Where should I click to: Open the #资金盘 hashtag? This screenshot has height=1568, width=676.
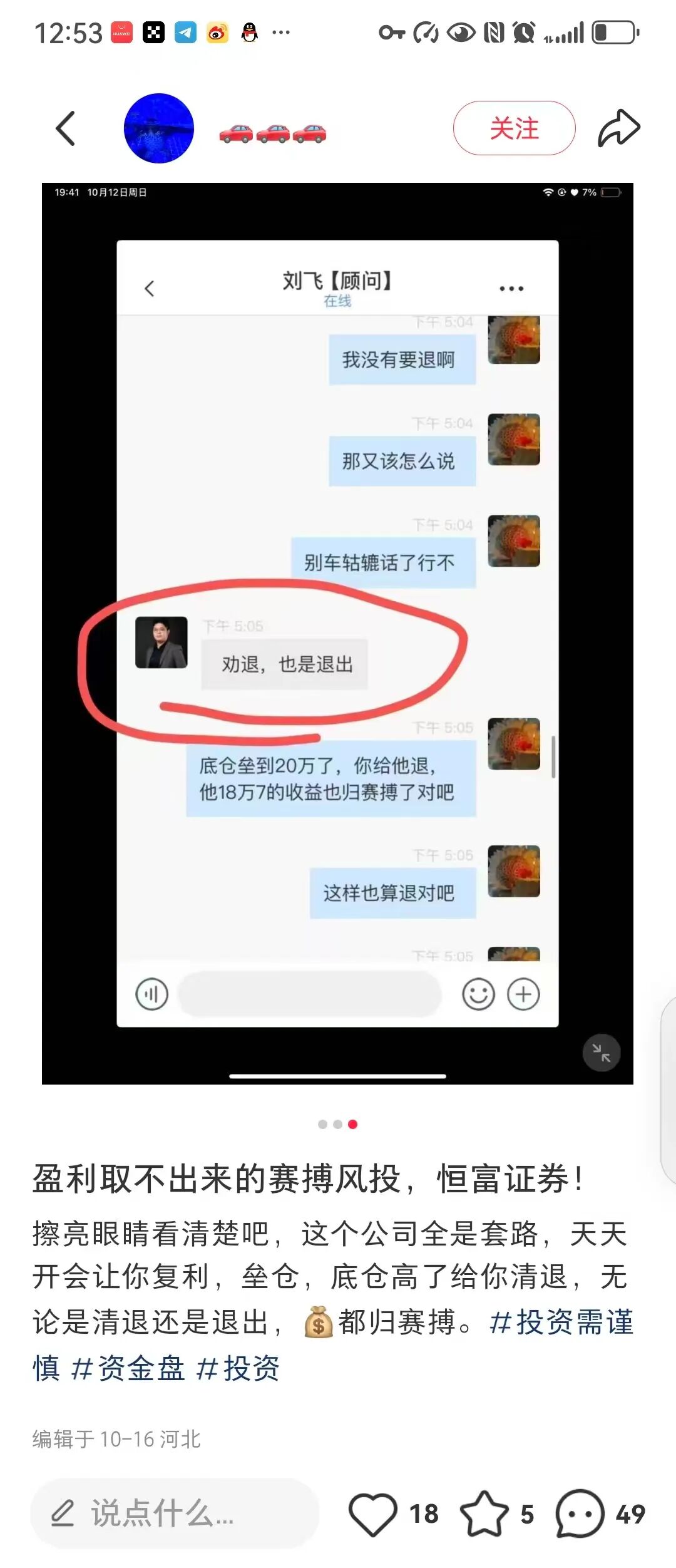coord(128,1368)
